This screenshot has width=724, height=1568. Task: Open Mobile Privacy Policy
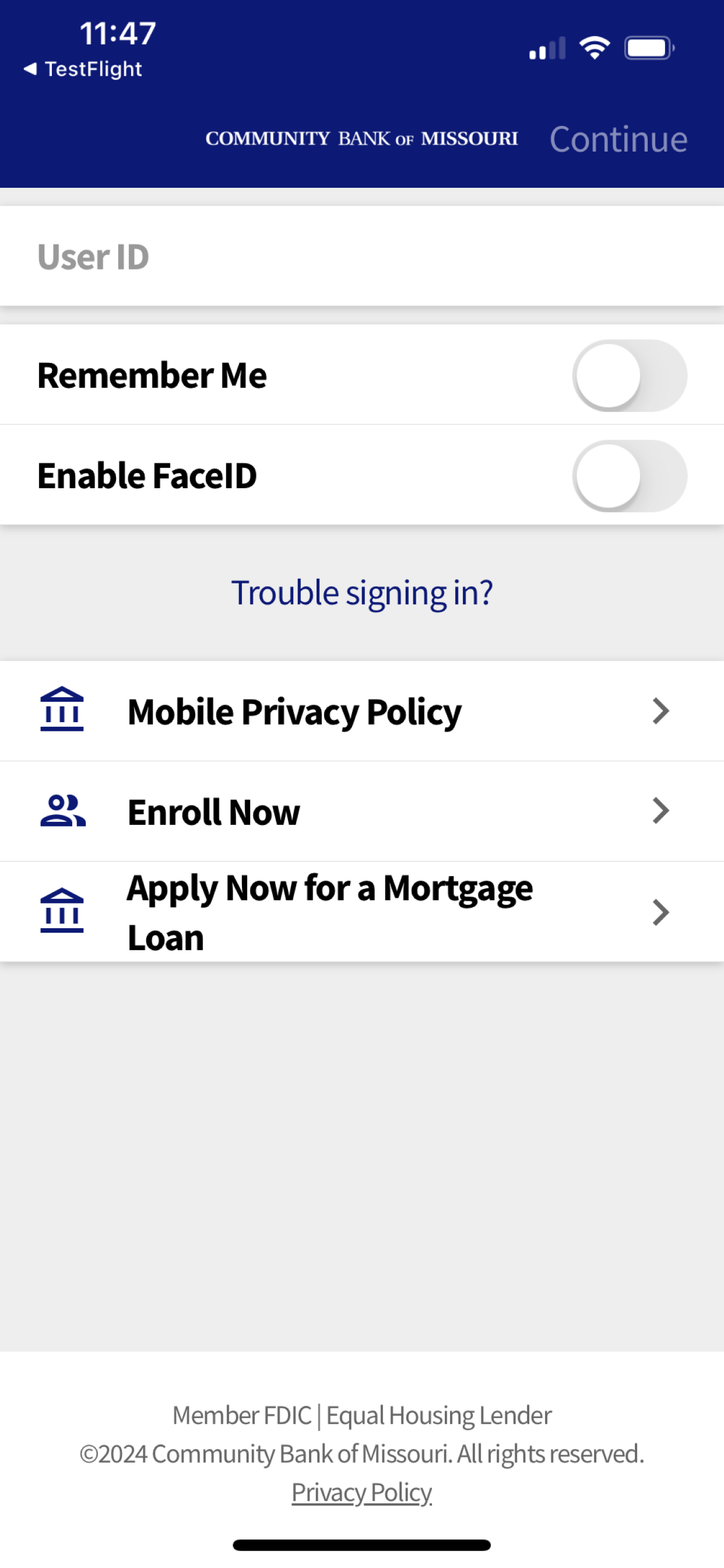[x=362, y=711]
